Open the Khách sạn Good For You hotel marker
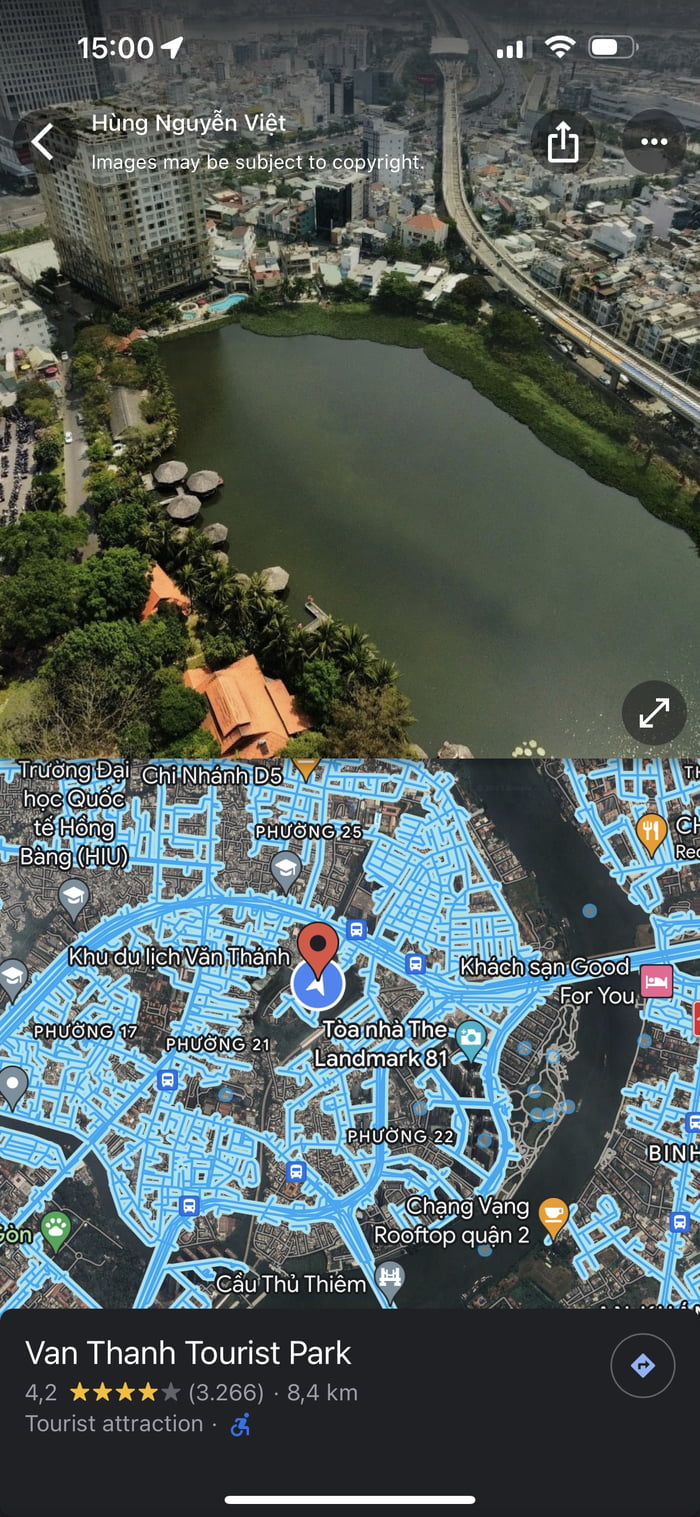The width and height of the screenshot is (700, 1517). 656,981
